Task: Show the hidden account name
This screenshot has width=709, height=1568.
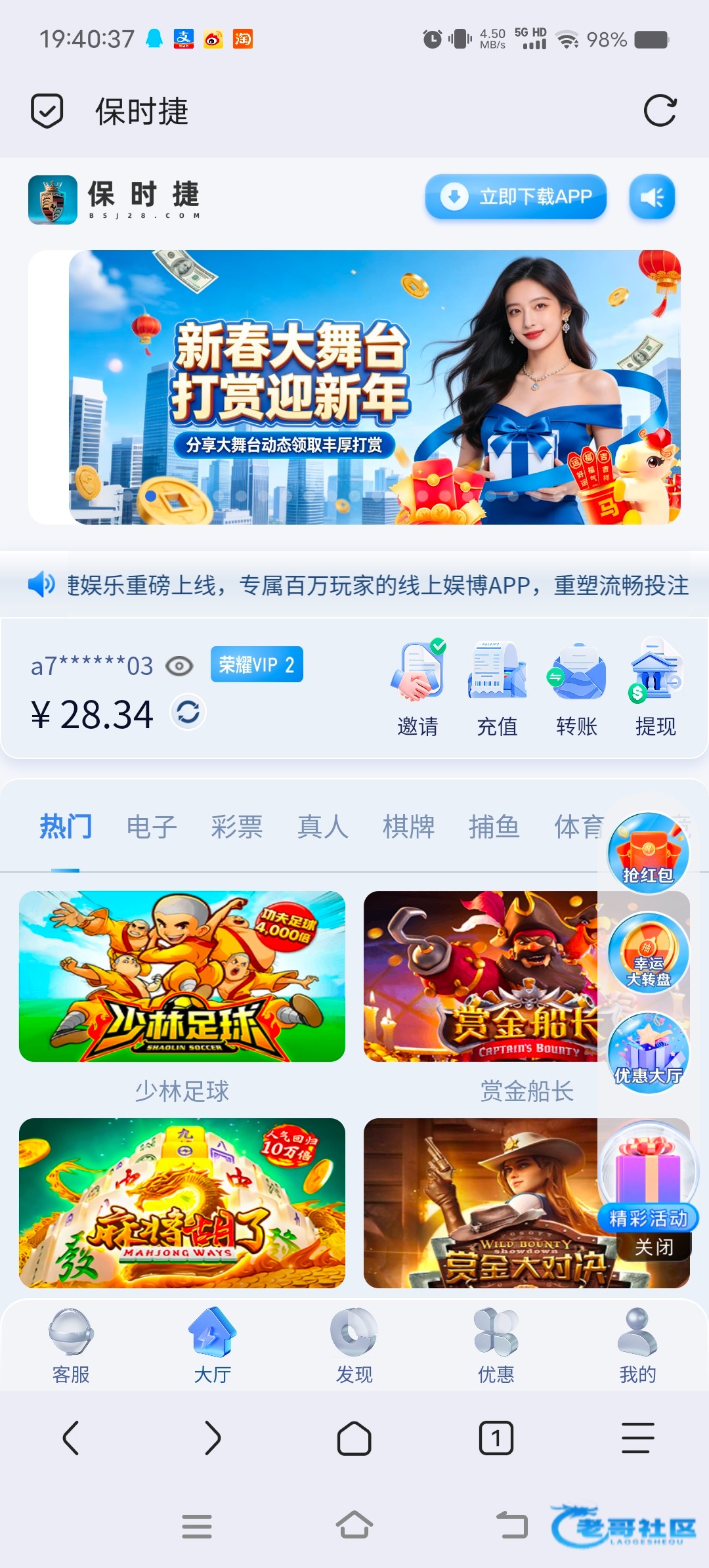Action: tap(179, 666)
